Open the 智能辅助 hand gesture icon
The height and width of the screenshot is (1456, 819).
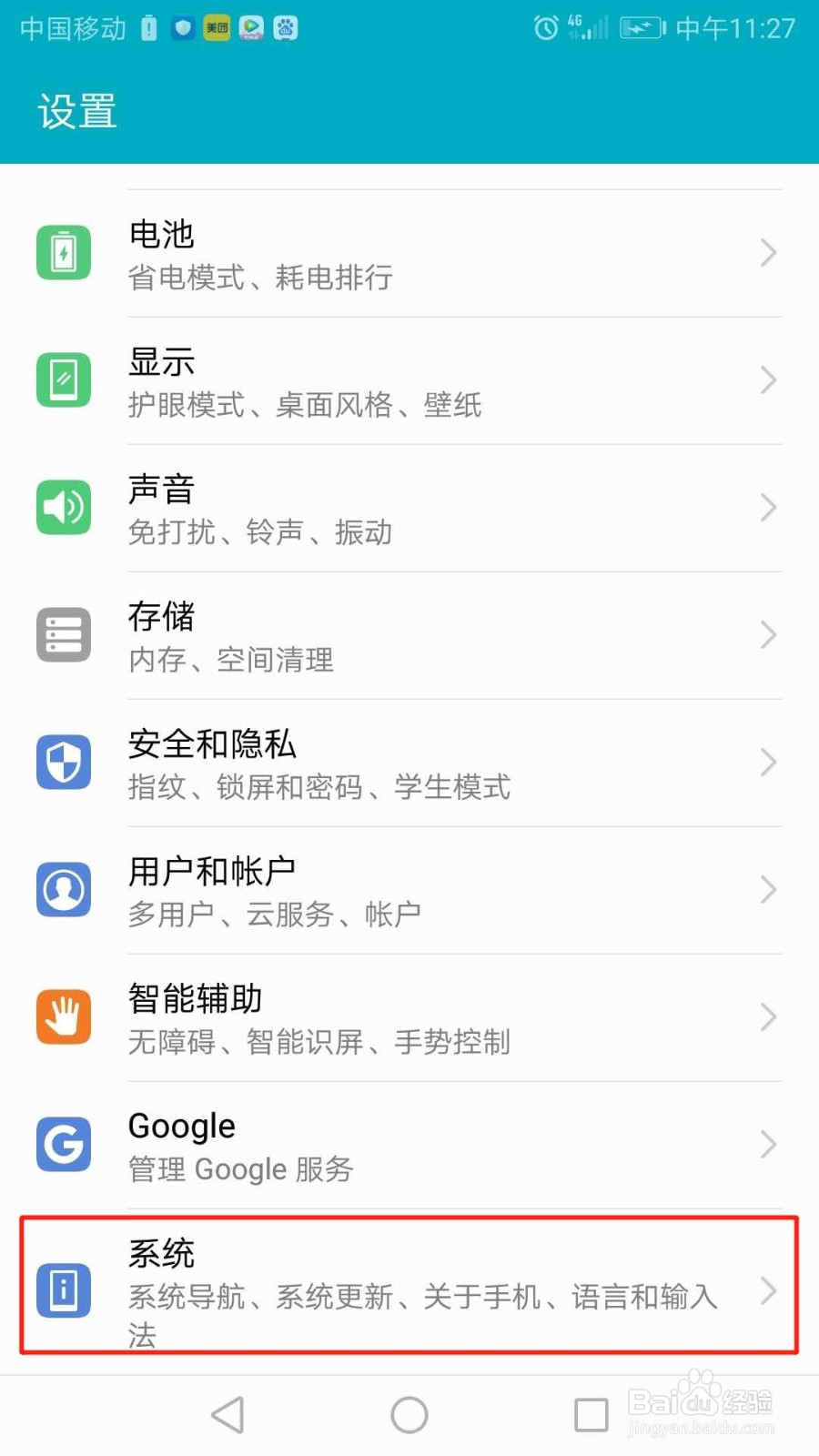[63, 1016]
